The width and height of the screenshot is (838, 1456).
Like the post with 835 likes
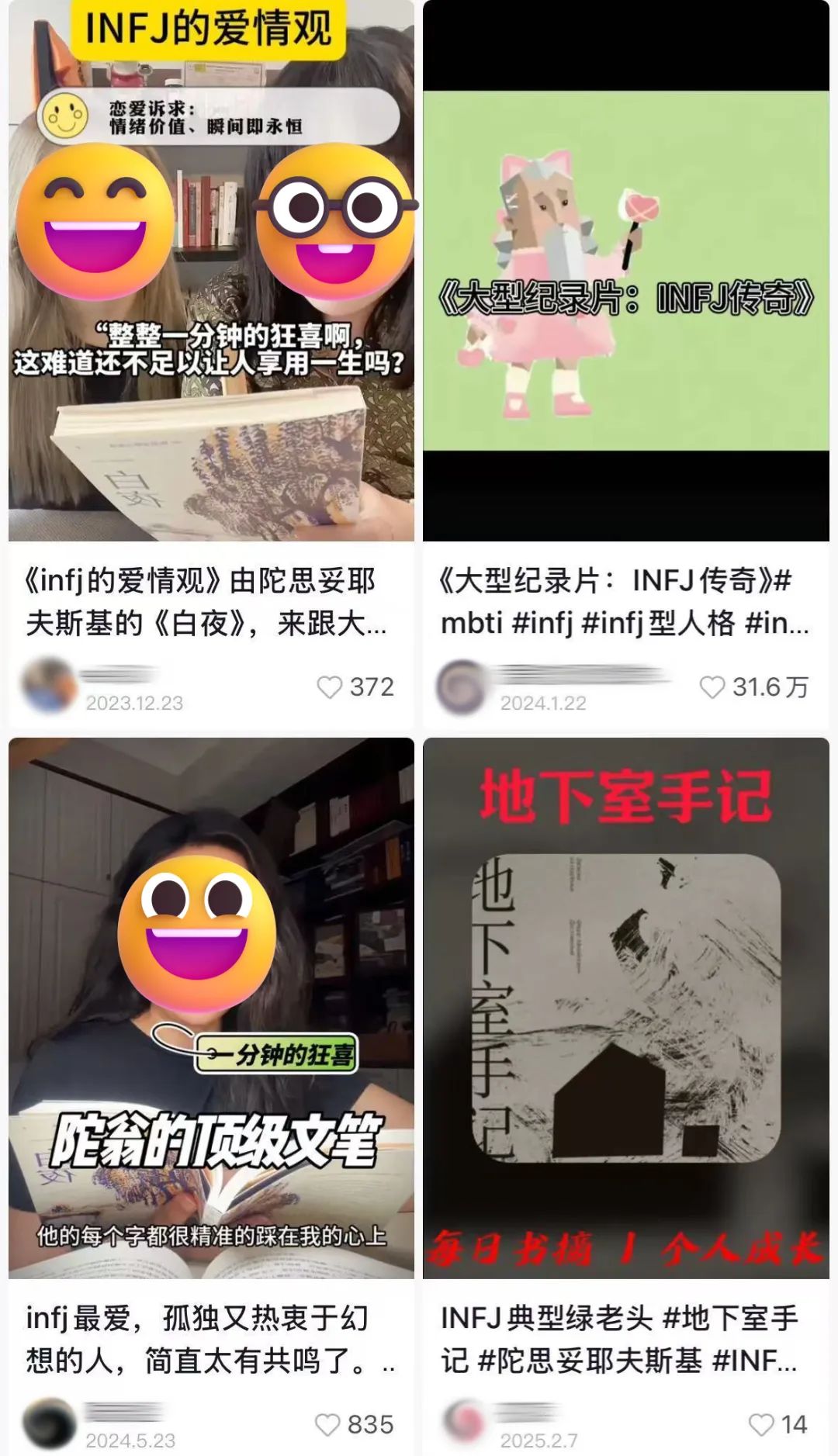[x=327, y=1424]
